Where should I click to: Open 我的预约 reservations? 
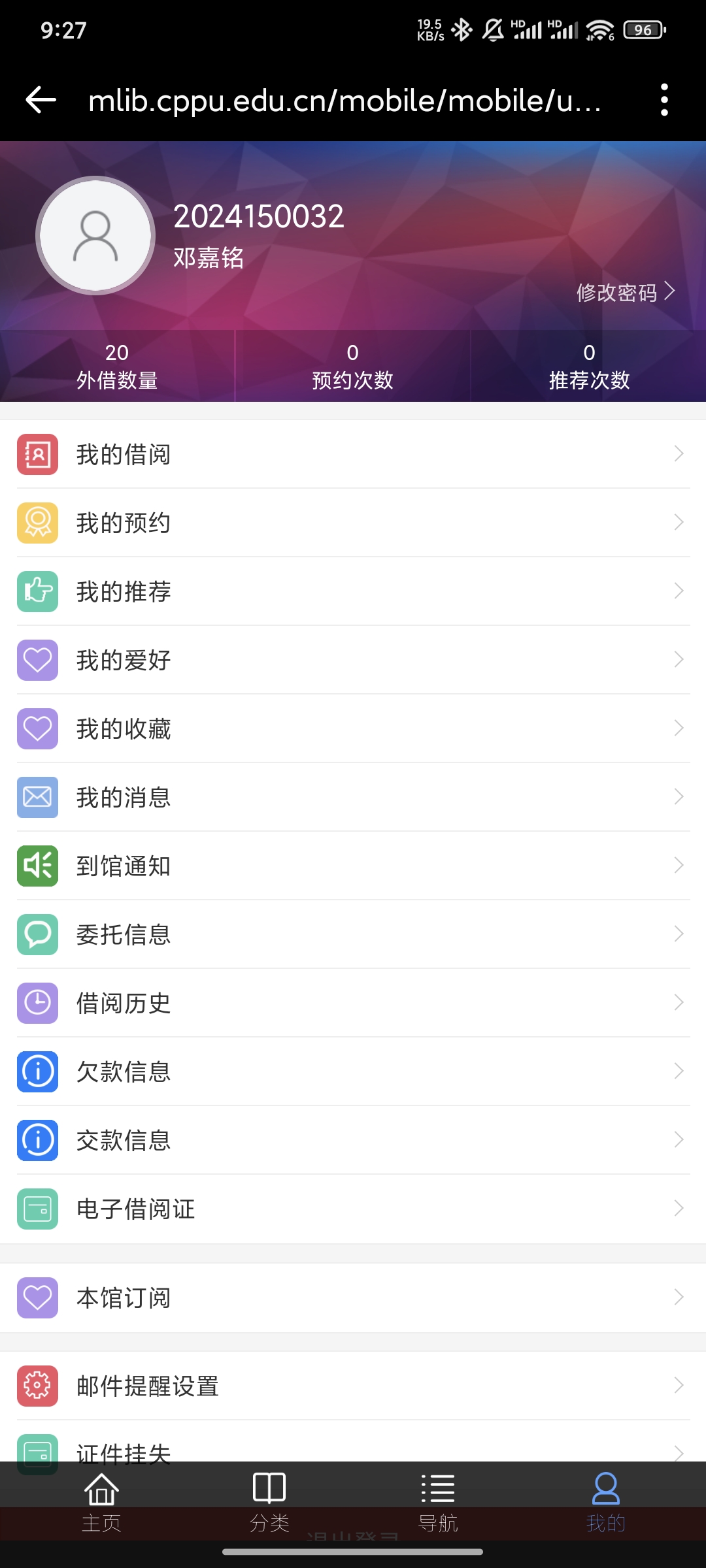click(x=353, y=523)
